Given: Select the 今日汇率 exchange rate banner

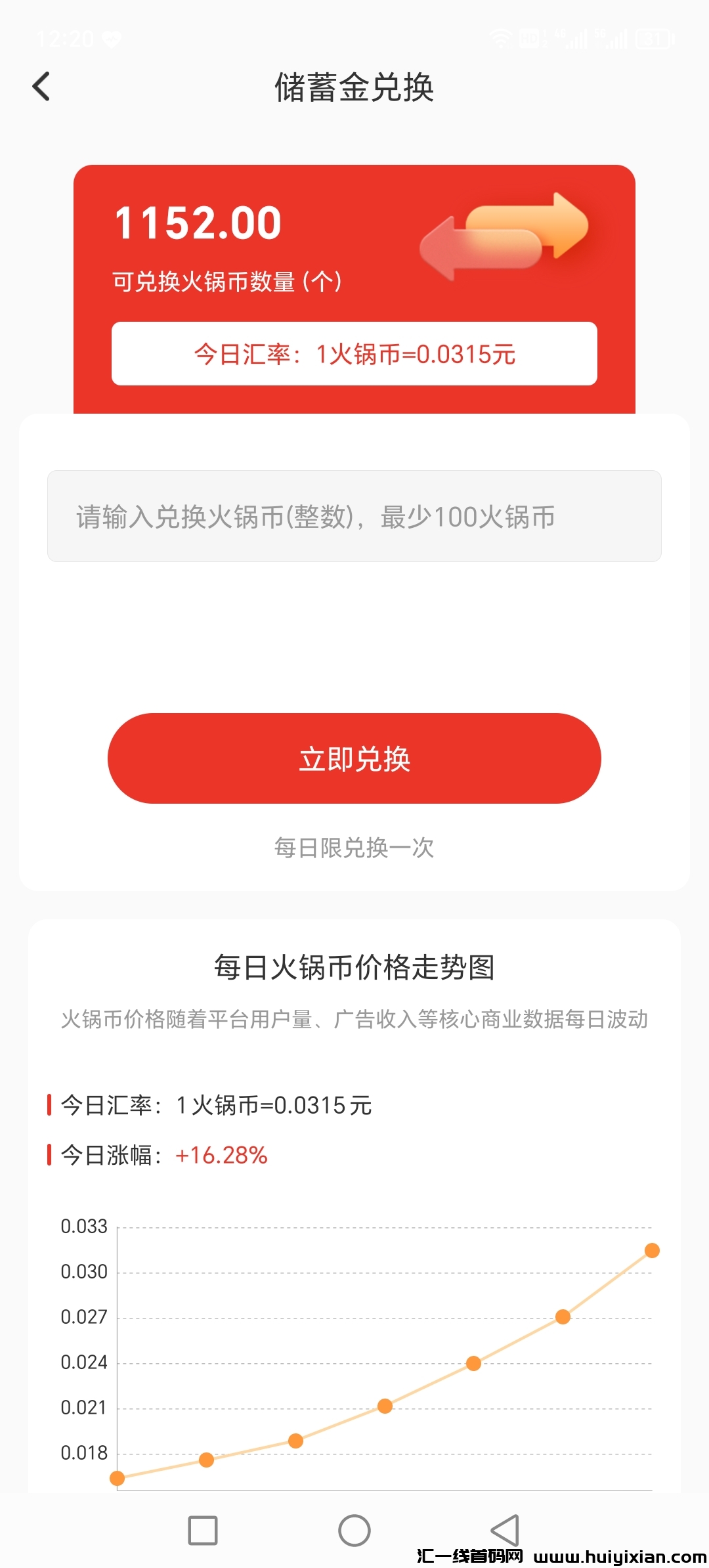Looking at the screenshot, I should [354, 353].
